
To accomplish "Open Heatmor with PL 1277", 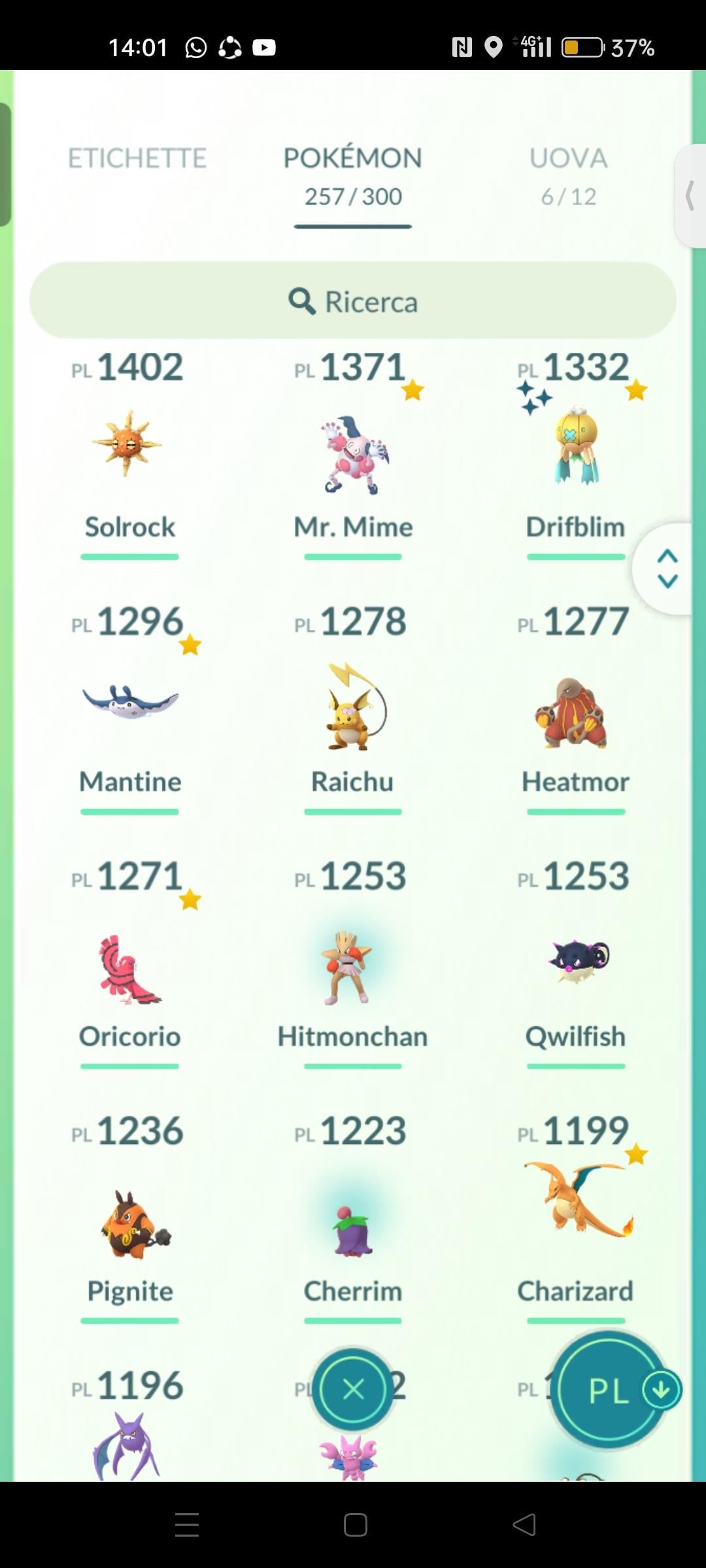I will [575, 712].
